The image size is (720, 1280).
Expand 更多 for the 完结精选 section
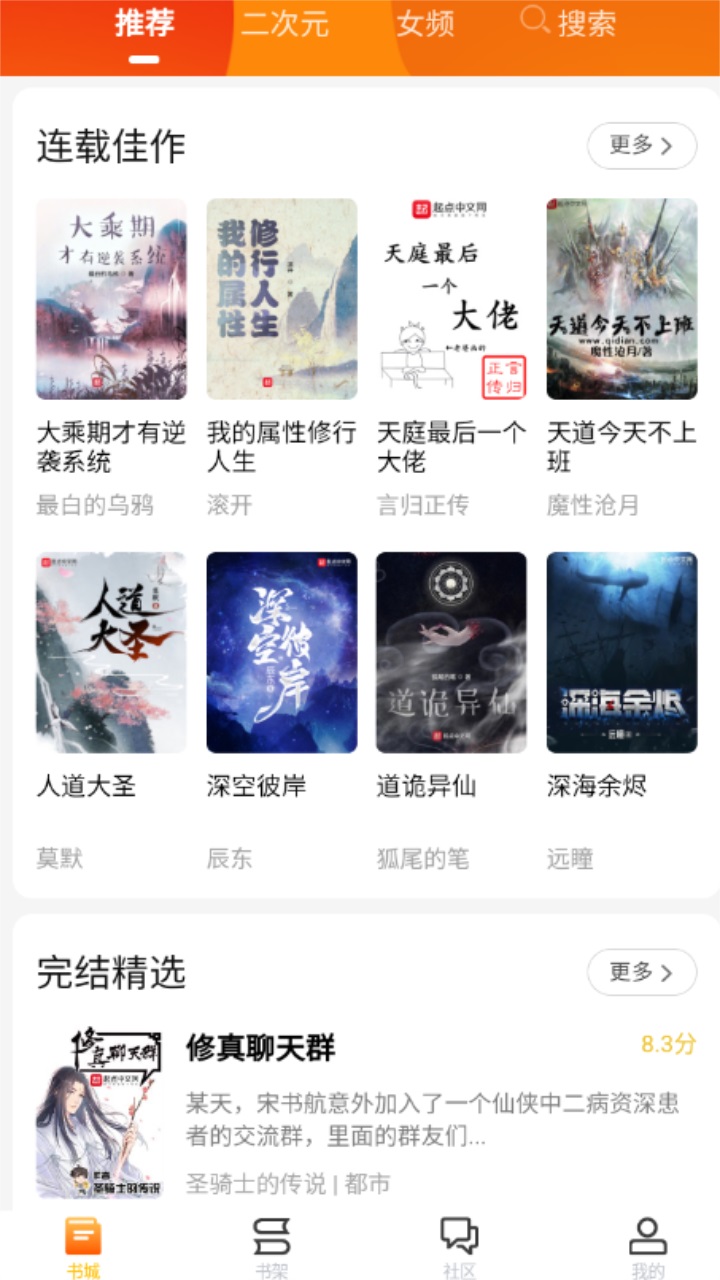(x=642, y=971)
